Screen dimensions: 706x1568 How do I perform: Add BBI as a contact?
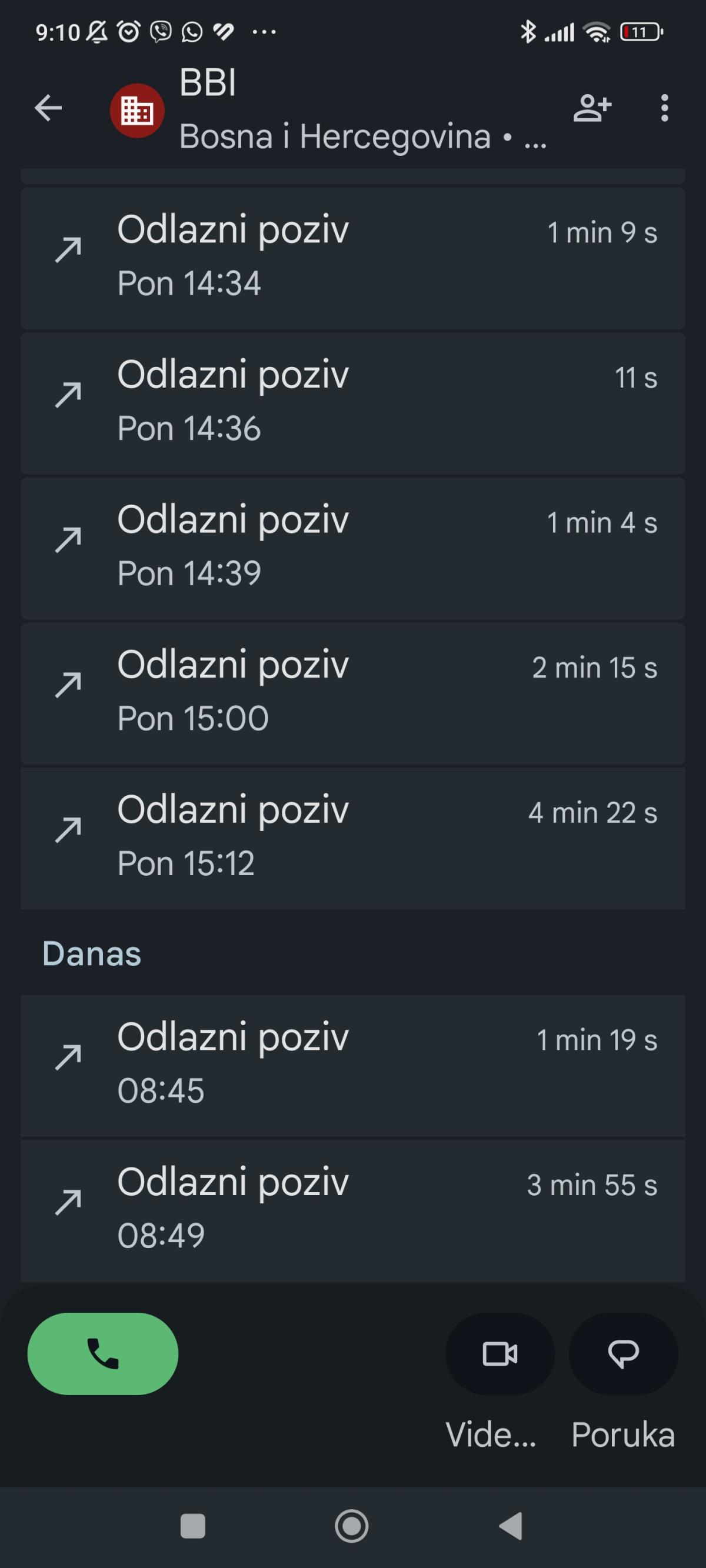pos(591,108)
